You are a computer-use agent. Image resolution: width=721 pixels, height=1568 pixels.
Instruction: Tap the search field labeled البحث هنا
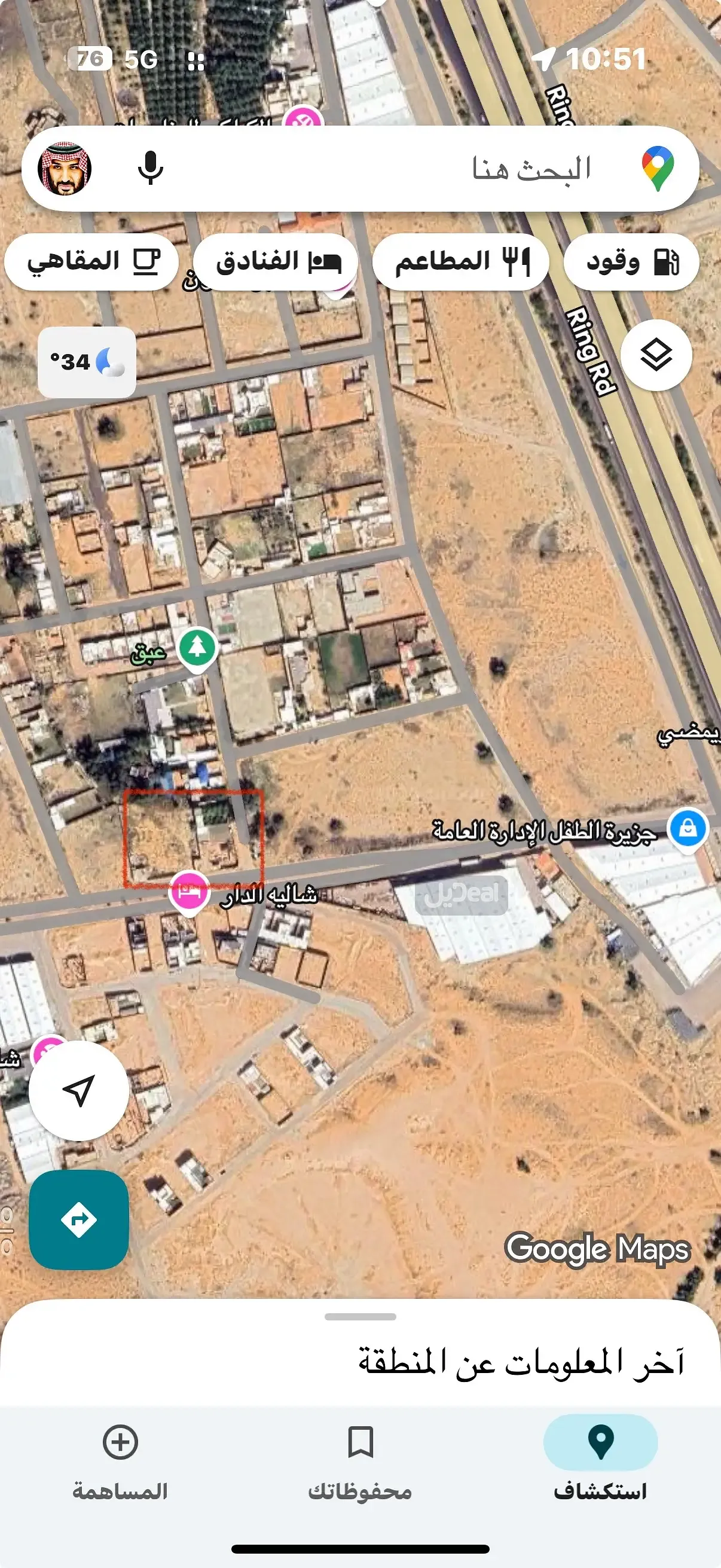pyautogui.click(x=426, y=169)
